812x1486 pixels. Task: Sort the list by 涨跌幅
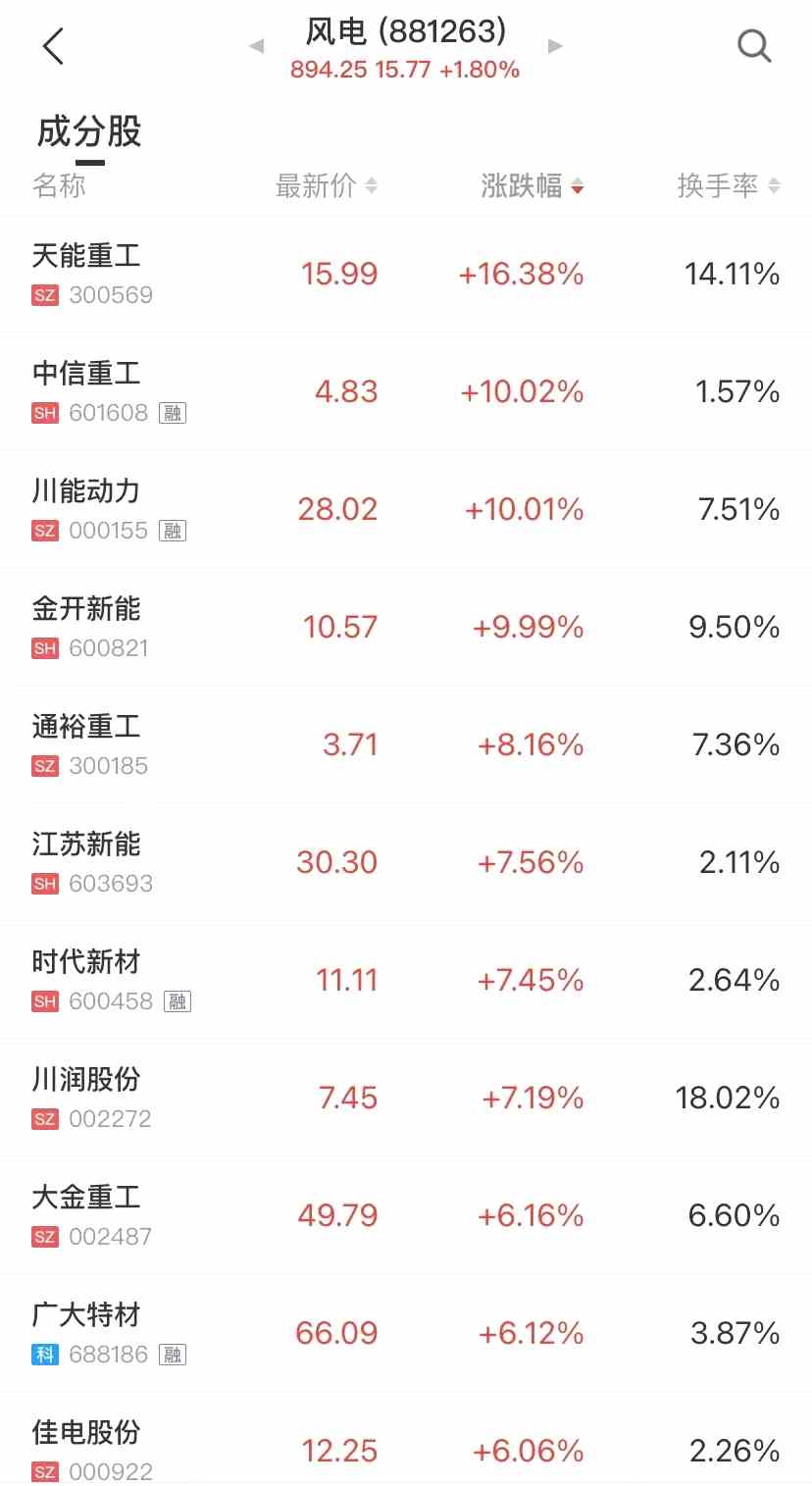(532, 185)
